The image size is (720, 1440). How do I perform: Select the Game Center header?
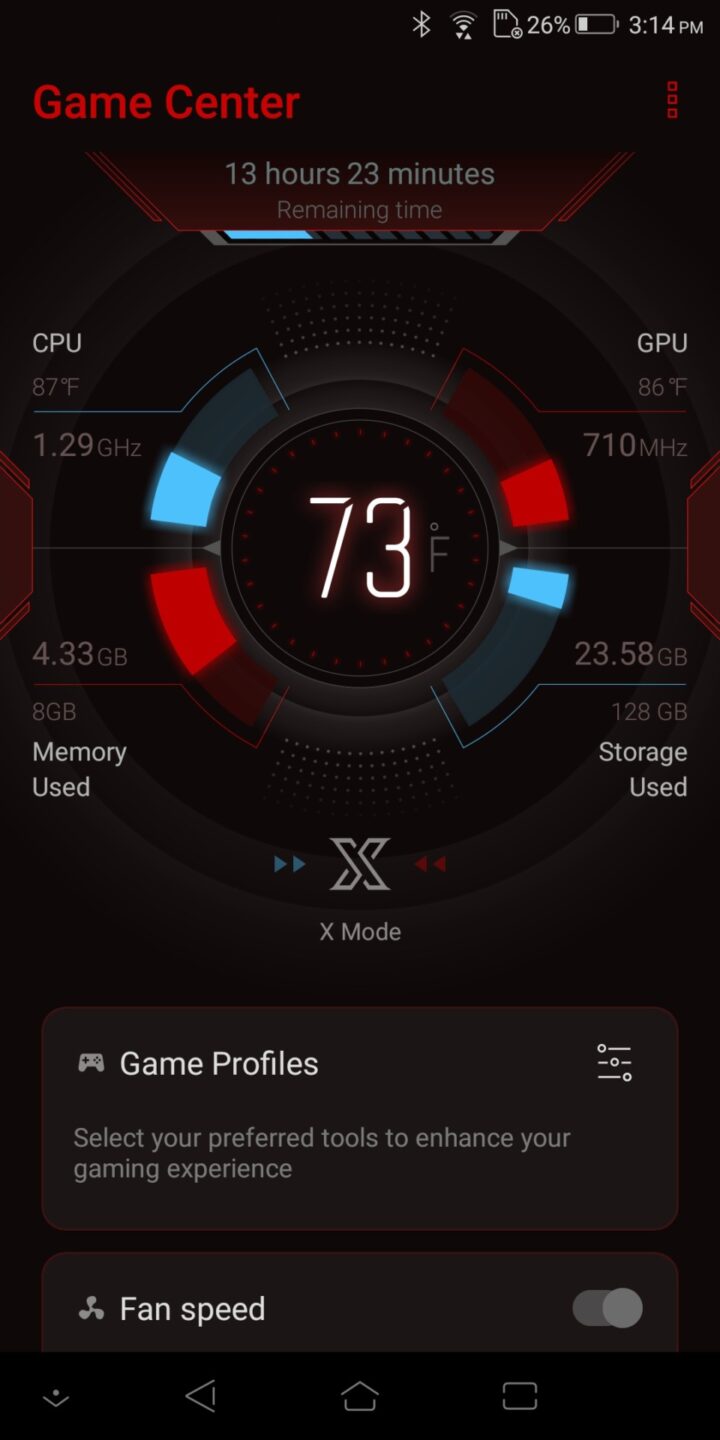click(166, 101)
